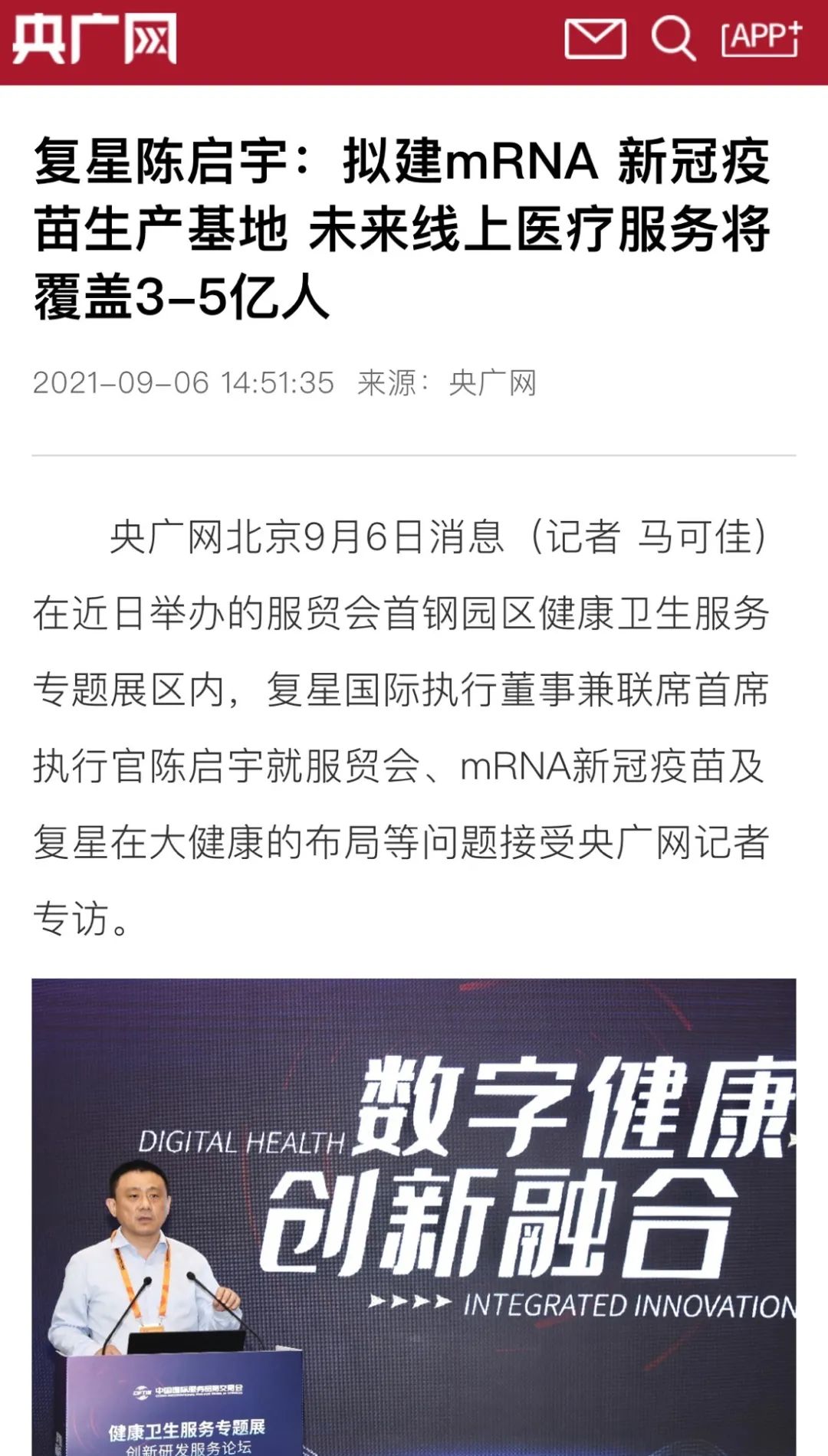The width and height of the screenshot is (828, 1456).
Task: Tap the APP download button
Action: click(x=761, y=38)
